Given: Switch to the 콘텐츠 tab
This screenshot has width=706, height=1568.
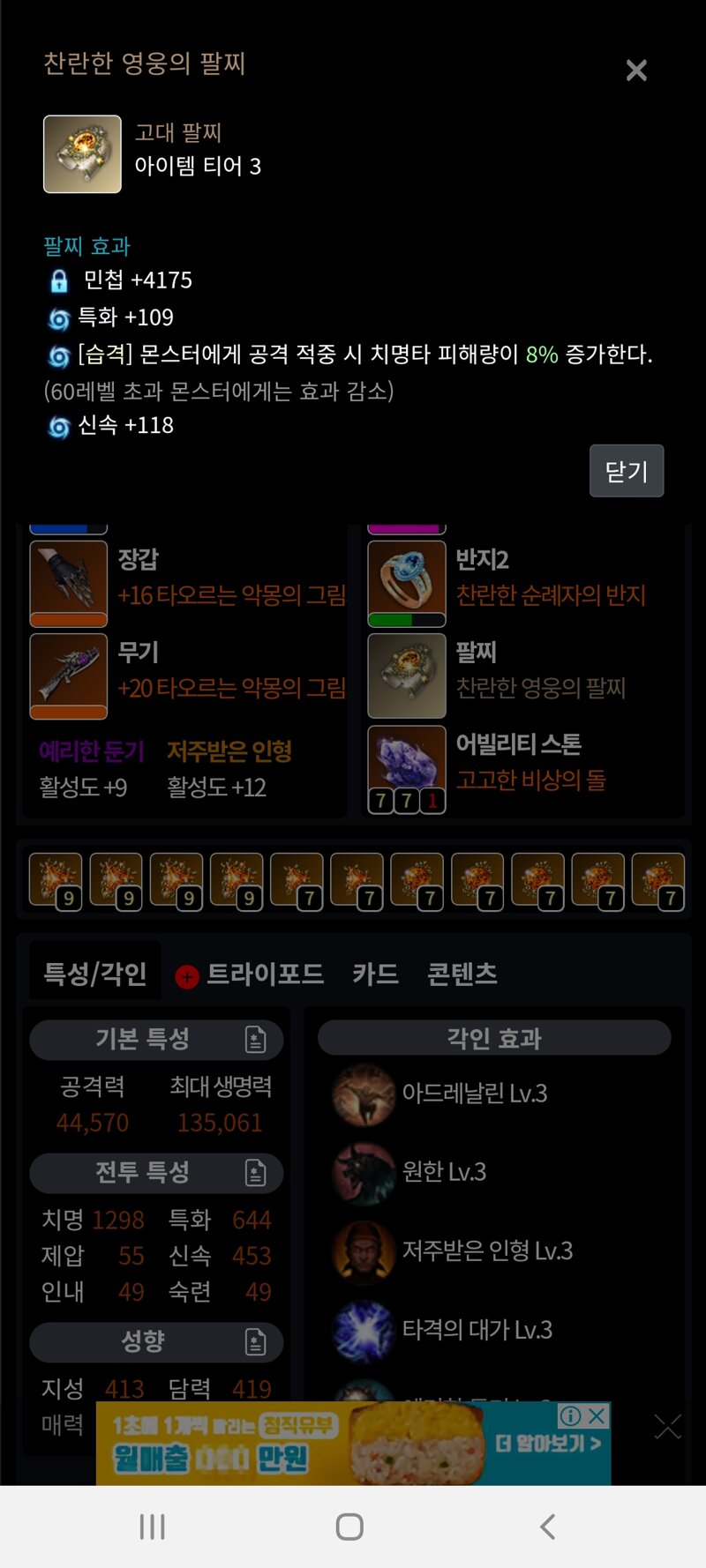Looking at the screenshot, I should coord(462,974).
